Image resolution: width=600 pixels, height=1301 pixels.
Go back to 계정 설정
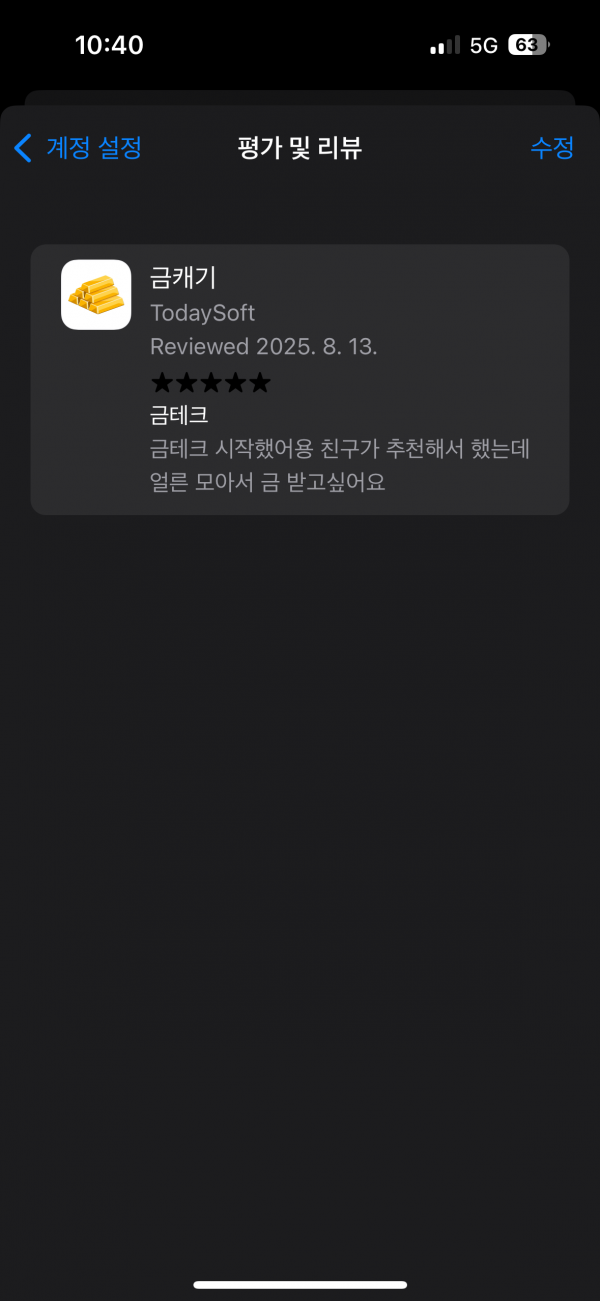click(78, 148)
